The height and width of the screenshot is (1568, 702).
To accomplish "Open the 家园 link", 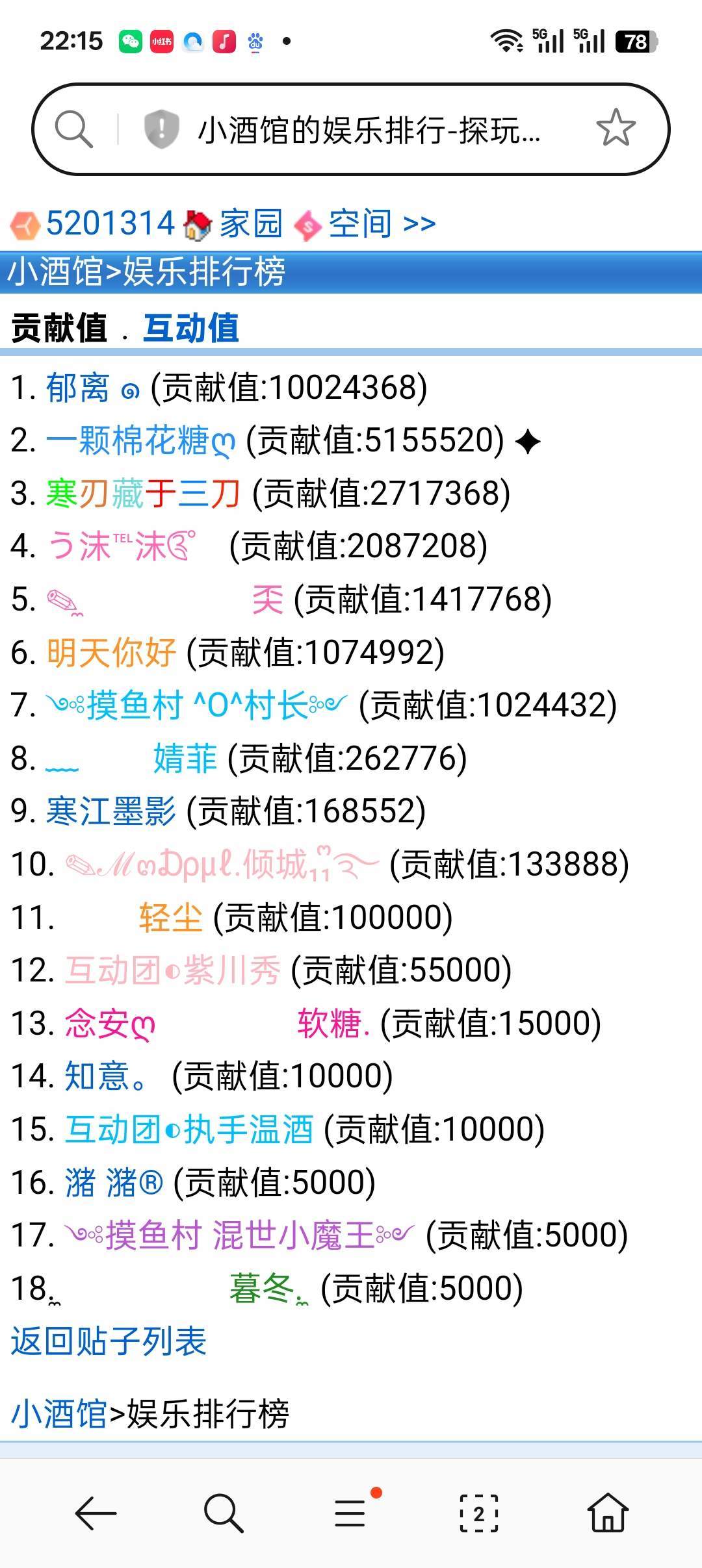I will coord(250,223).
